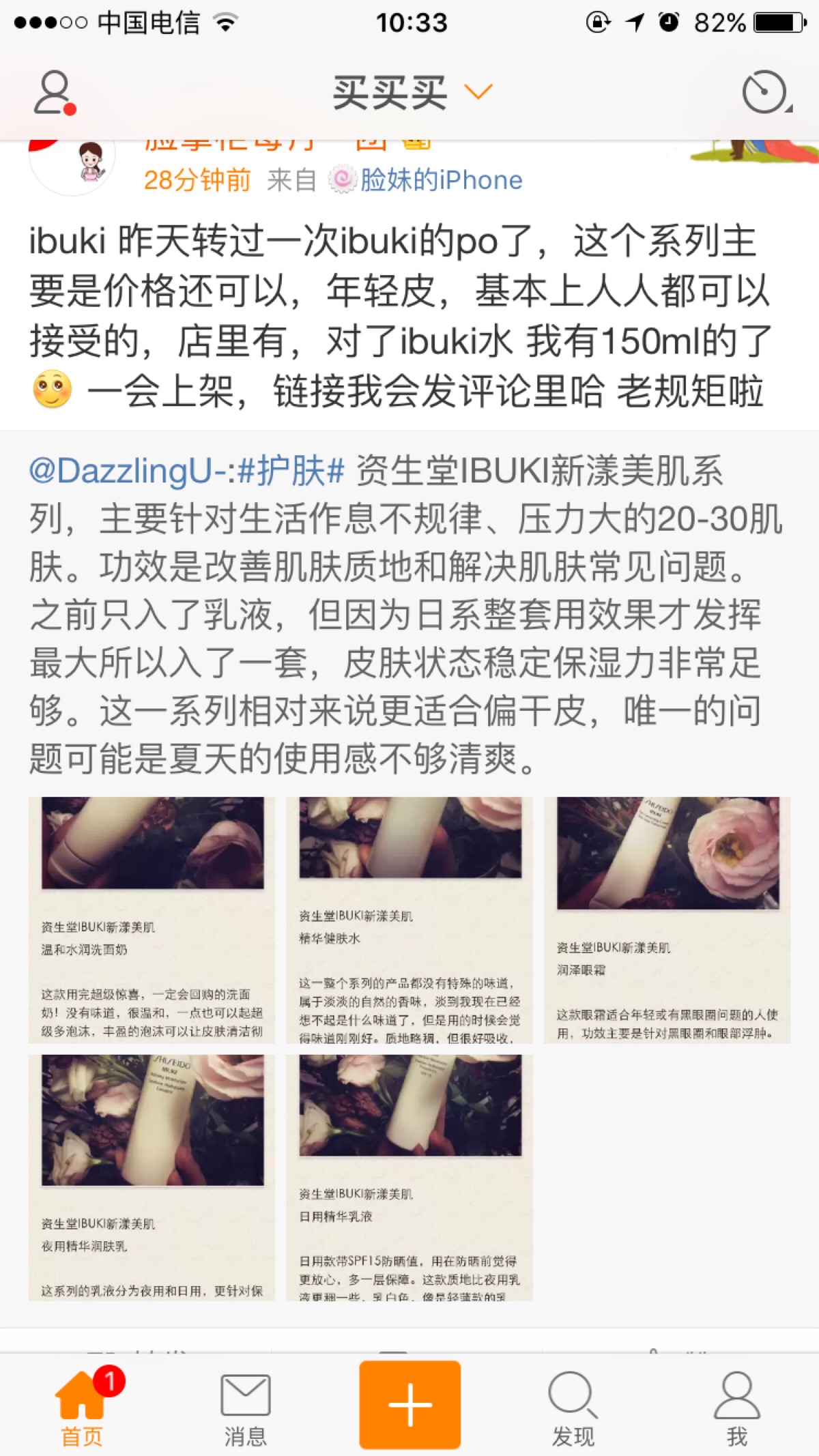View the 润泽眼霜 image

[x=667, y=920]
